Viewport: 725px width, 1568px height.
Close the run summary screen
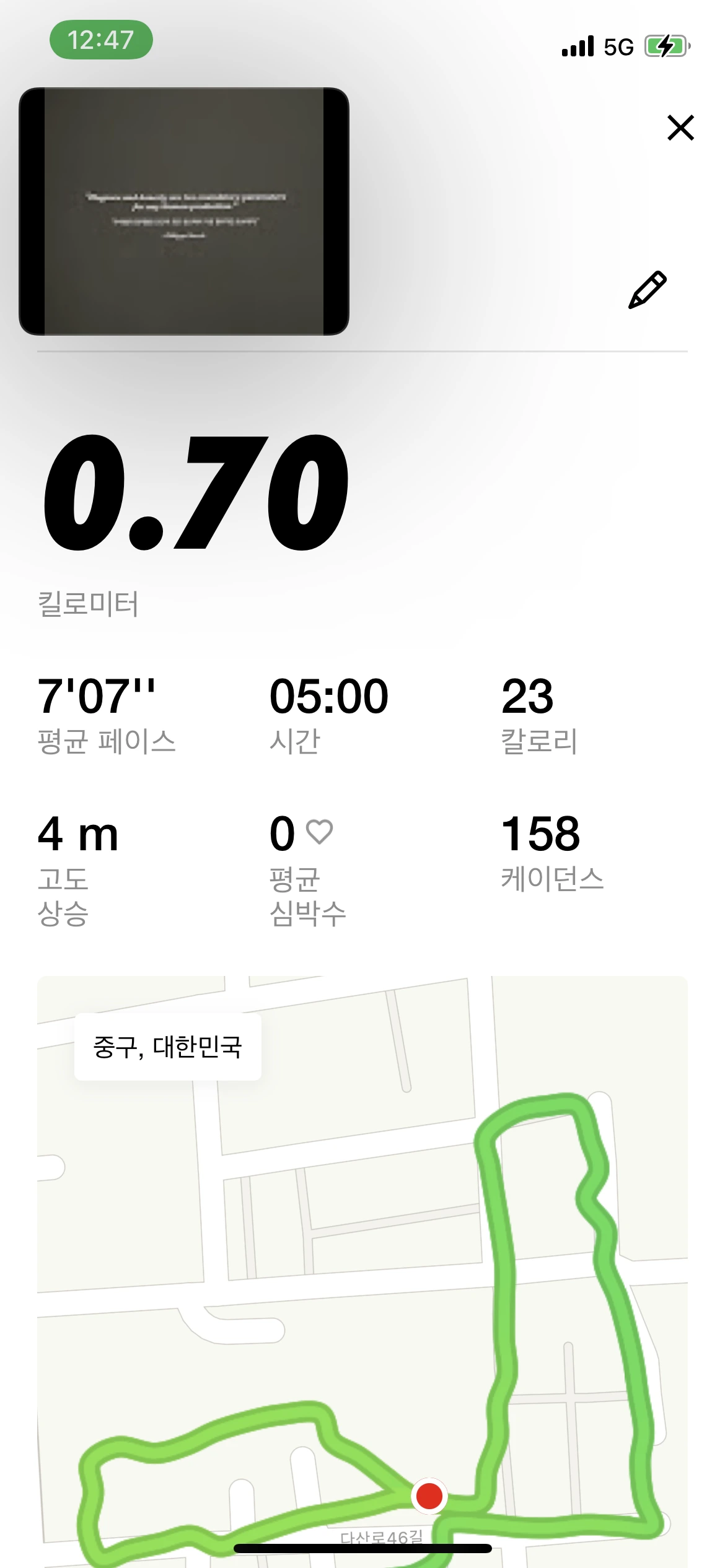[680, 128]
